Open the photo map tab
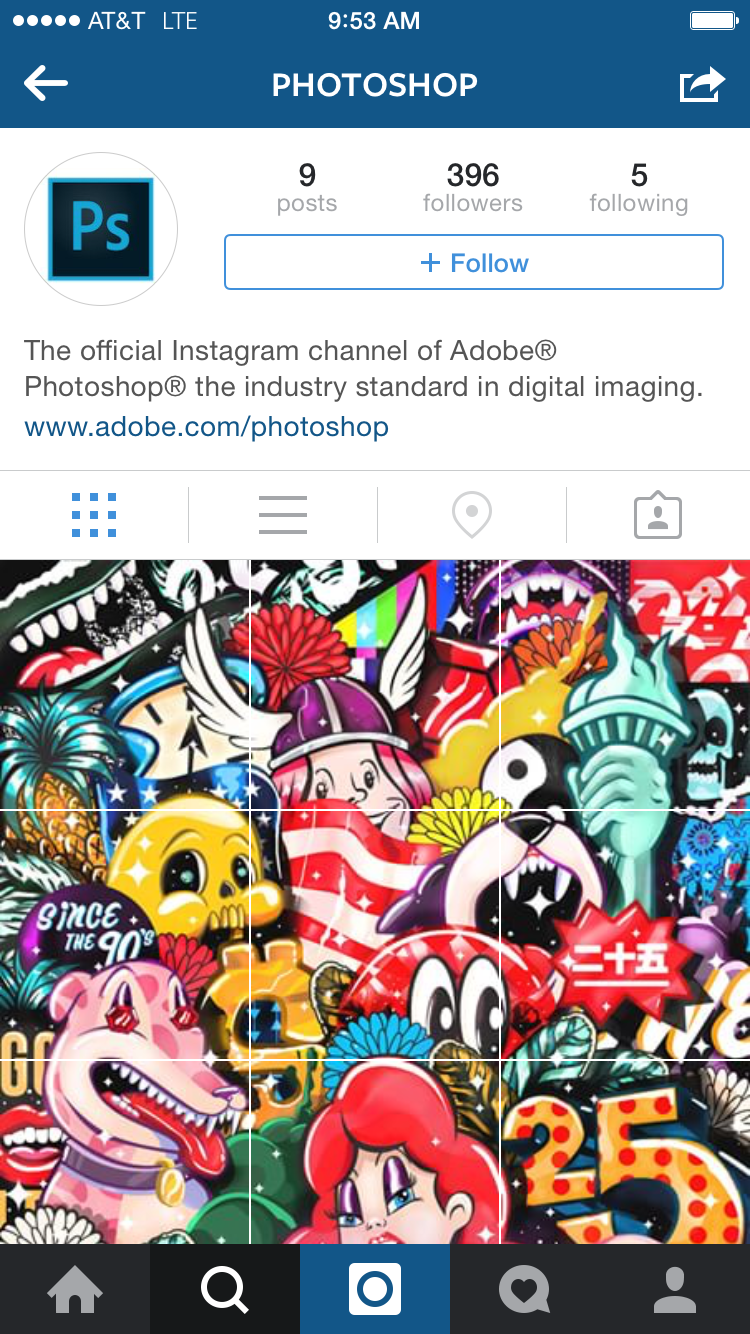Image resolution: width=750 pixels, height=1334 pixels. click(x=471, y=515)
